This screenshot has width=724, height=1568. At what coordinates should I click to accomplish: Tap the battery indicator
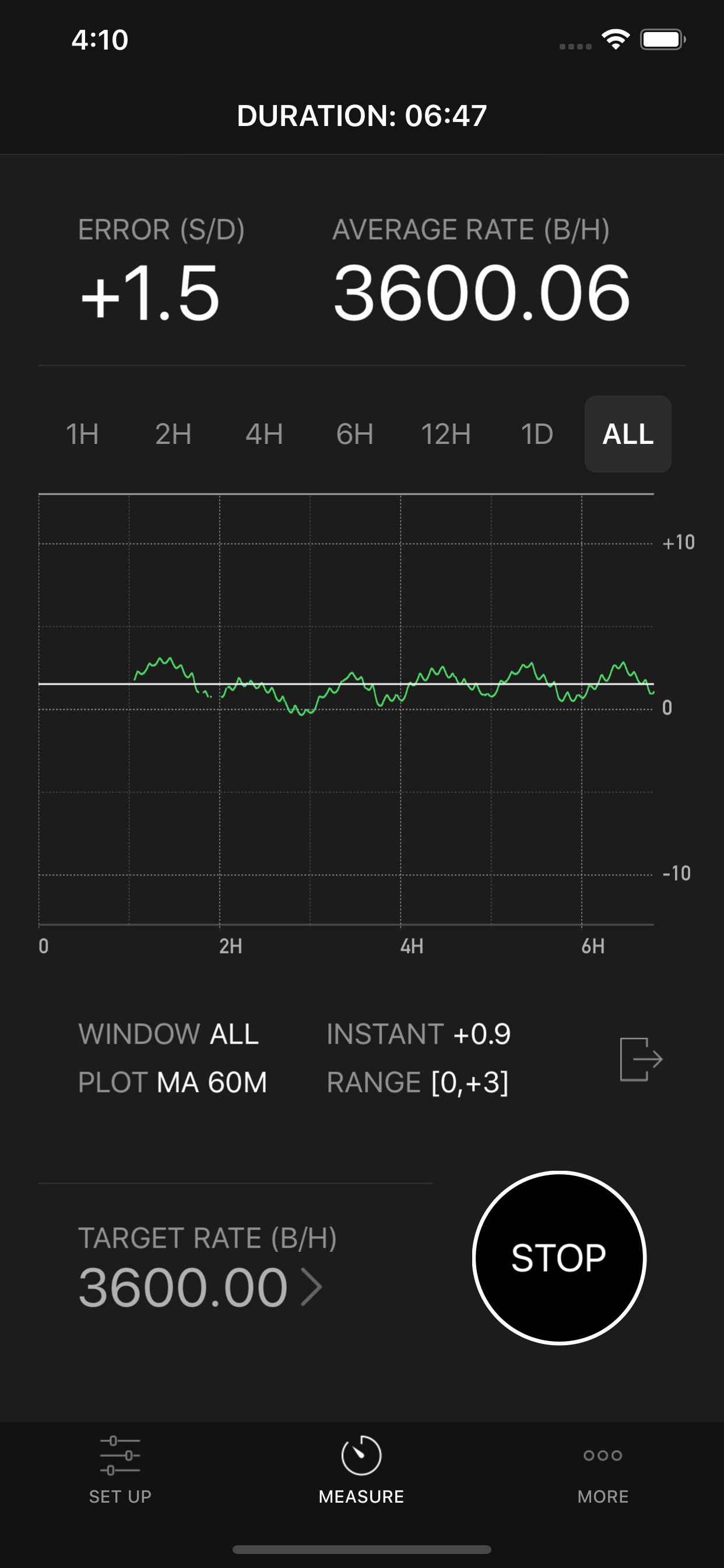click(x=662, y=39)
